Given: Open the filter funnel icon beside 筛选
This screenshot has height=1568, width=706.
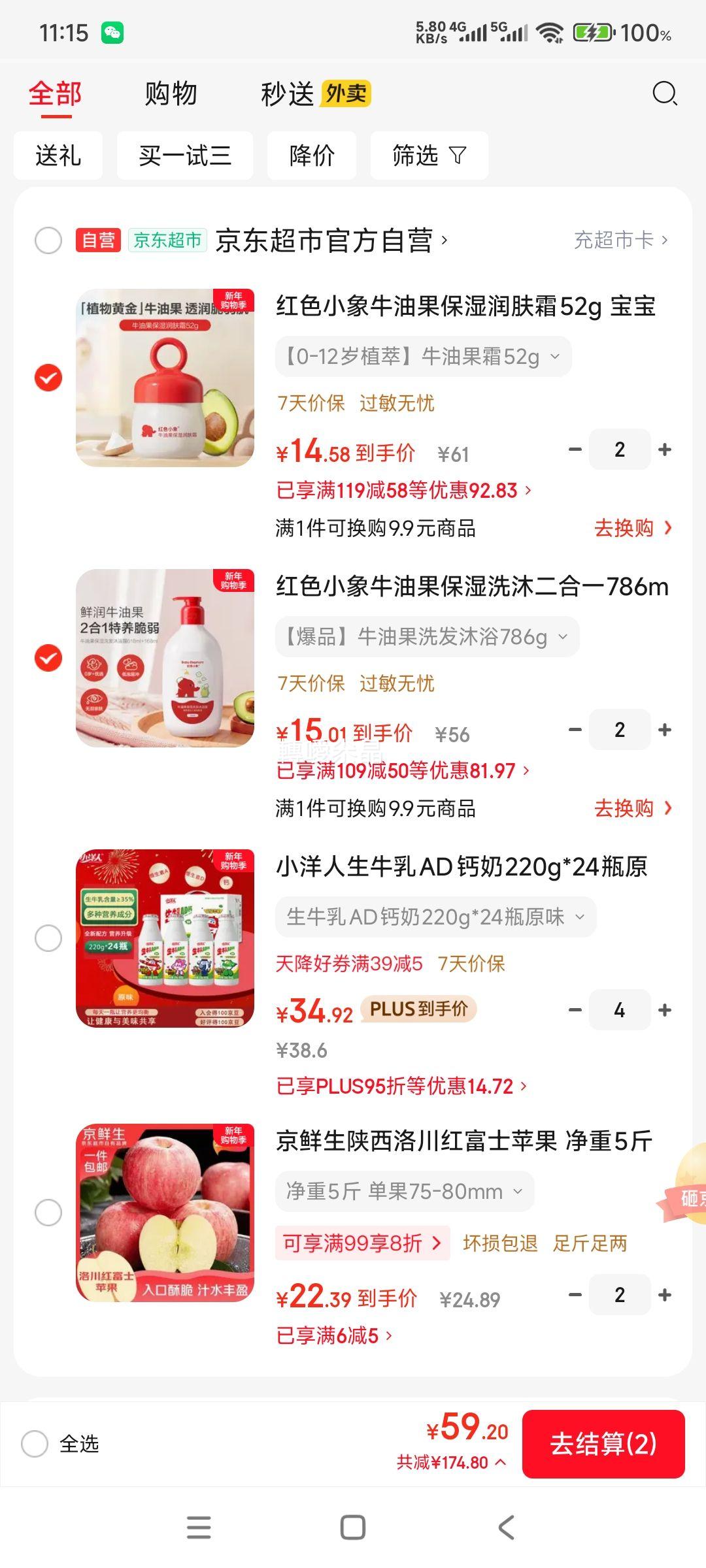Looking at the screenshot, I should tap(458, 155).
